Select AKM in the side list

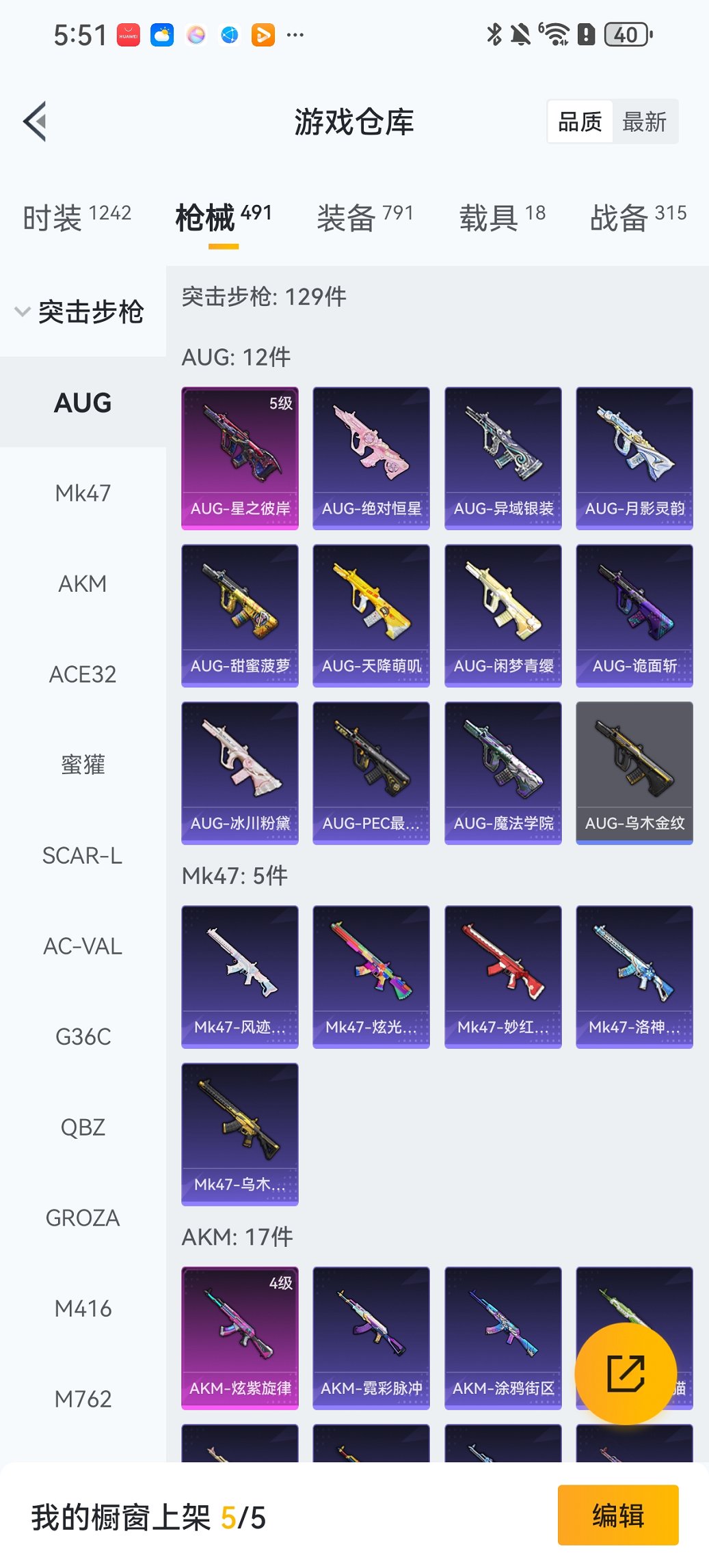pos(83,583)
